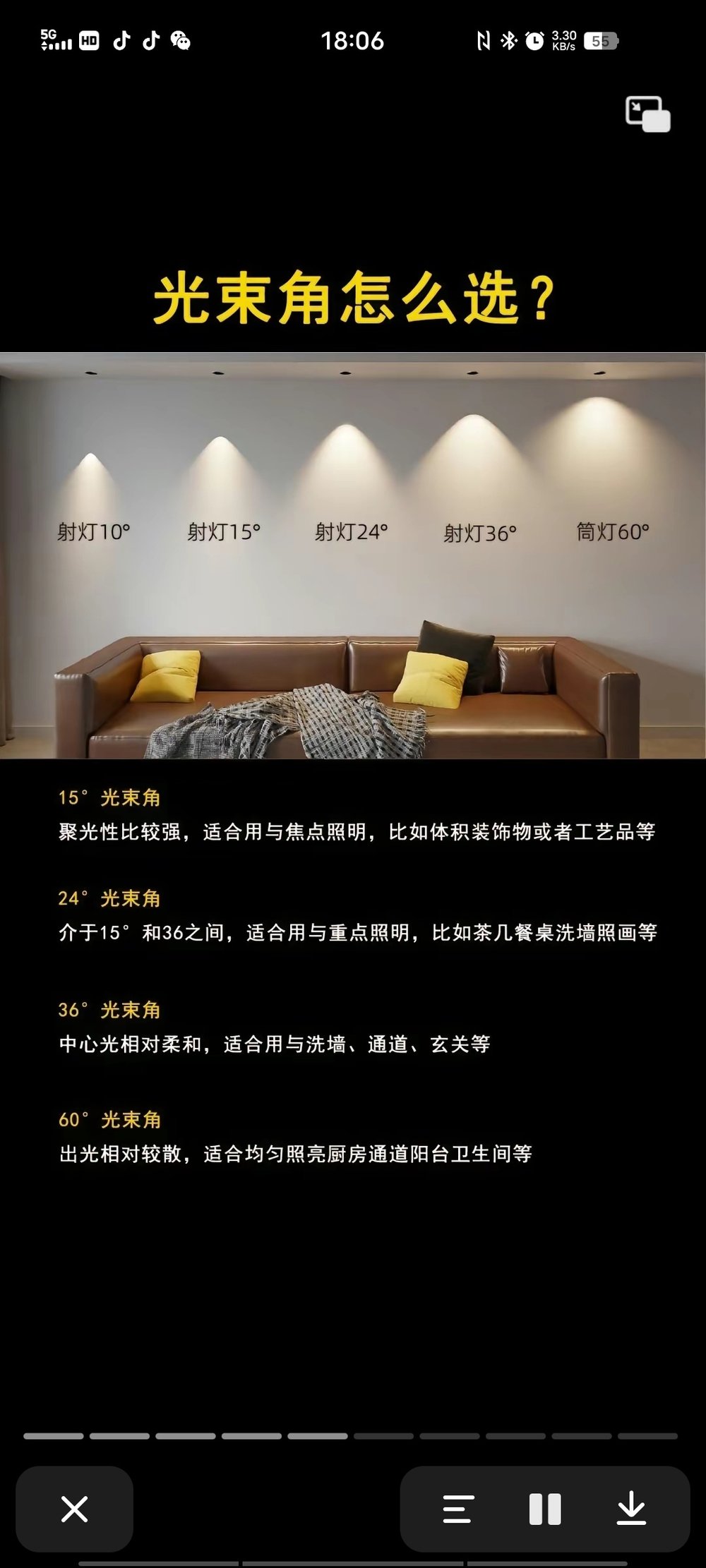Open the text list menu icon
This screenshot has height=1568, width=706.
coord(458,1509)
